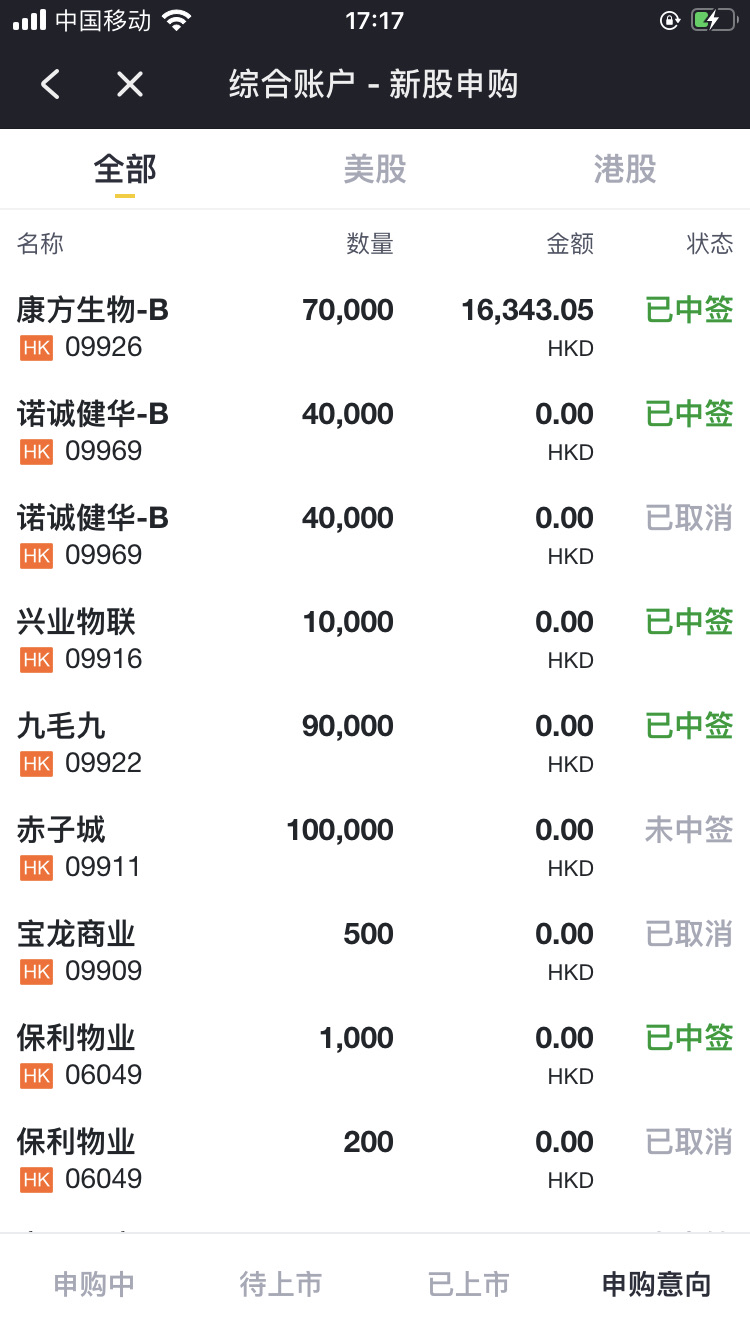Open the 康方生物-B subscription record
The height and width of the screenshot is (1334, 750).
[375, 328]
